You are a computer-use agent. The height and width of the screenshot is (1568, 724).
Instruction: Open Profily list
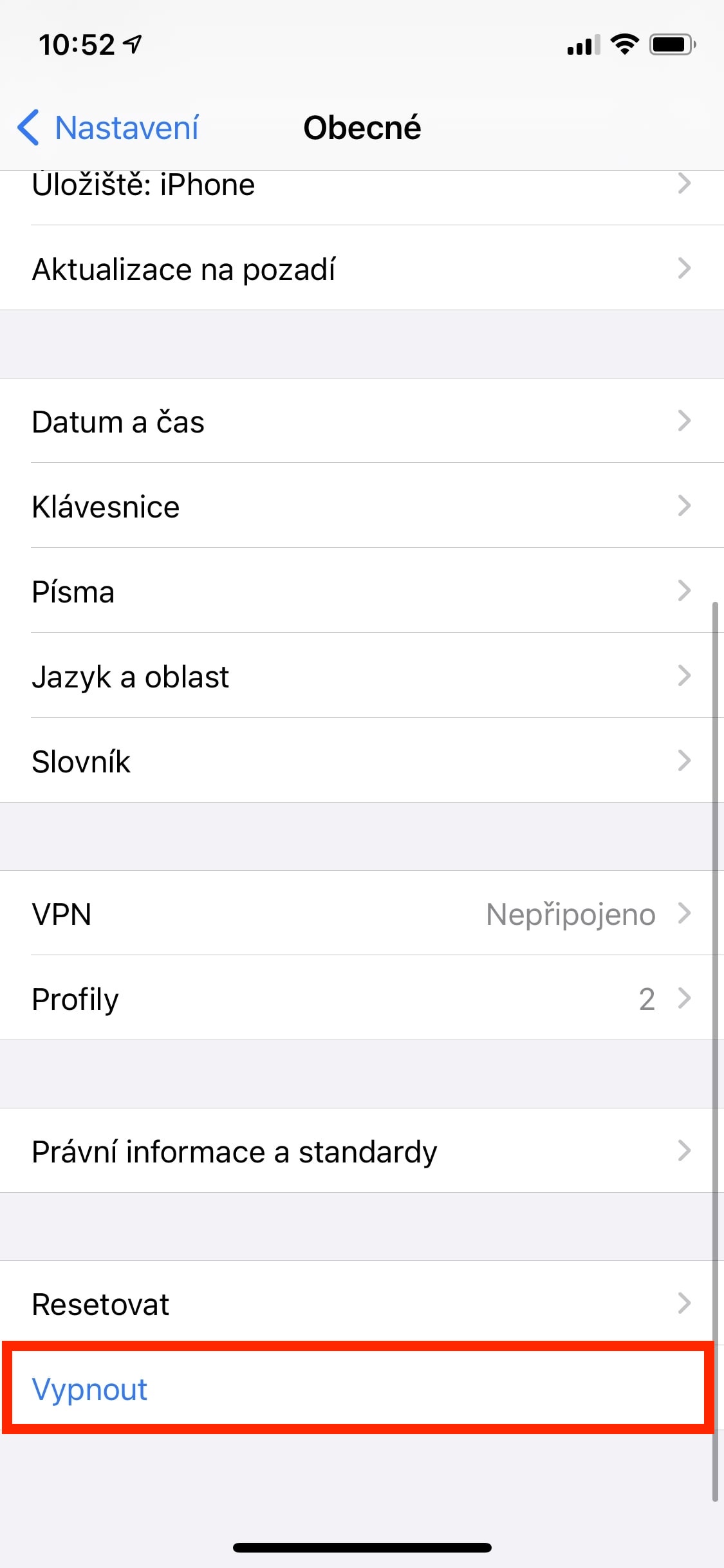click(360, 998)
